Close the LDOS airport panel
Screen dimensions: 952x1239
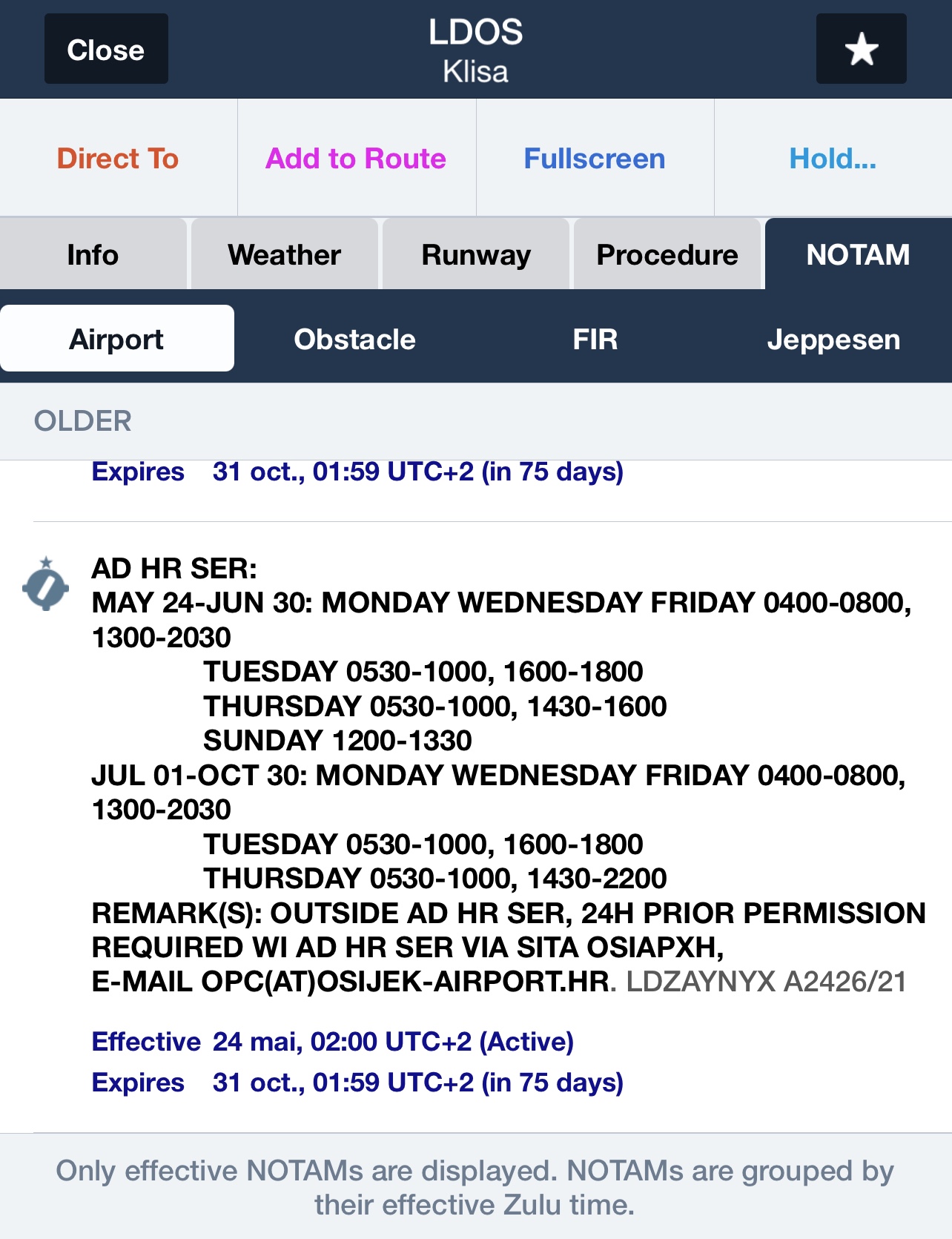click(x=106, y=49)
